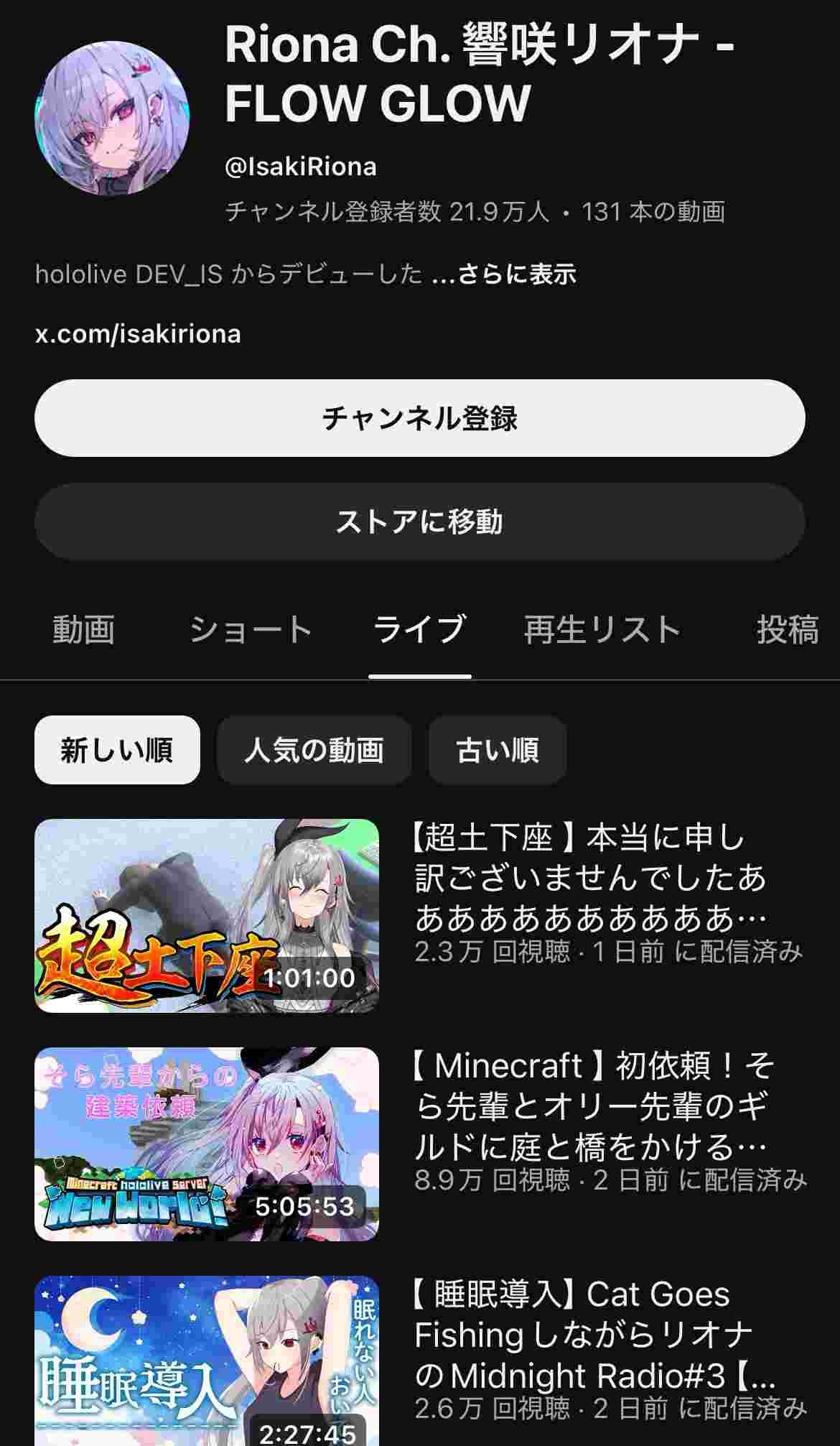Select the ライブ tab
Screen dimensions: 840x1446
(x=419, y=630)
